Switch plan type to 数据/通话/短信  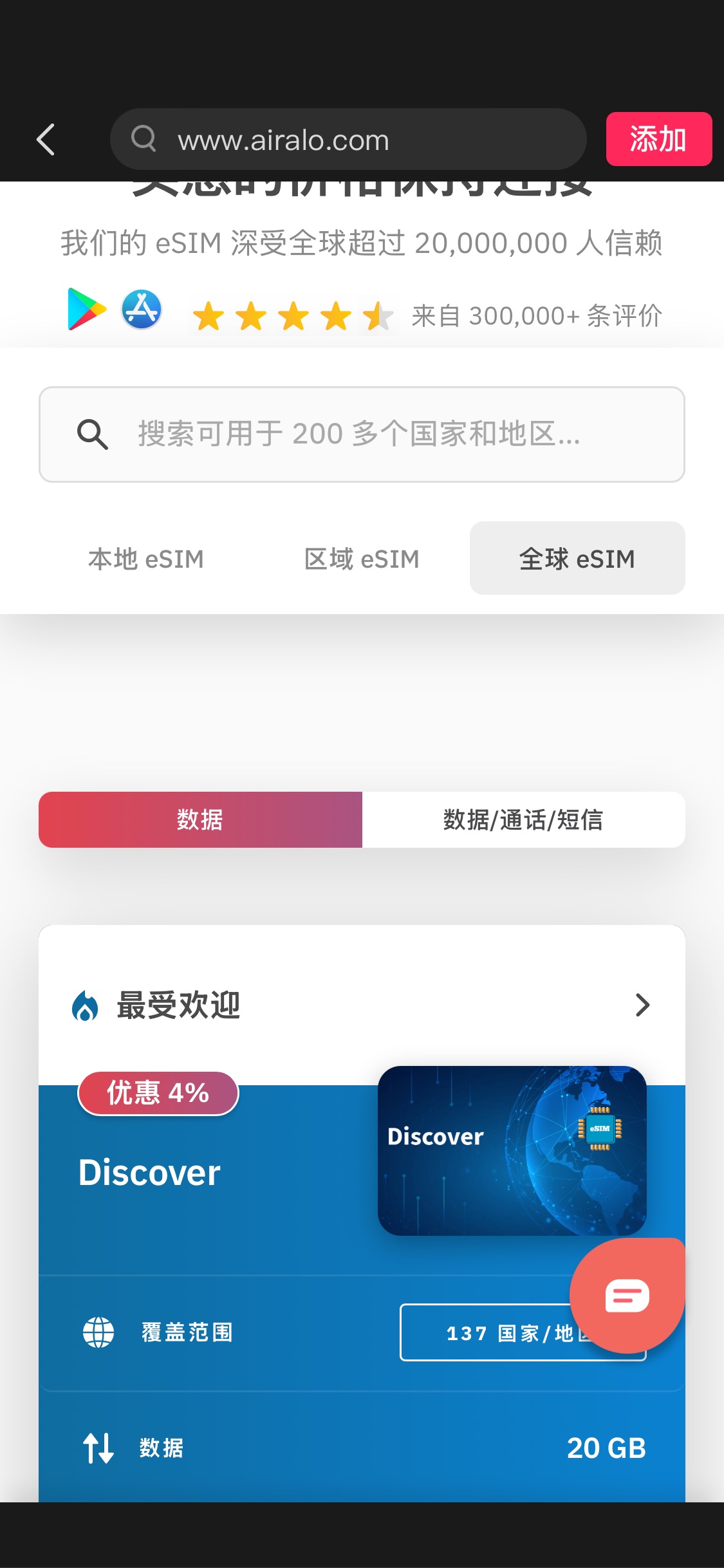tap(523, 819)
